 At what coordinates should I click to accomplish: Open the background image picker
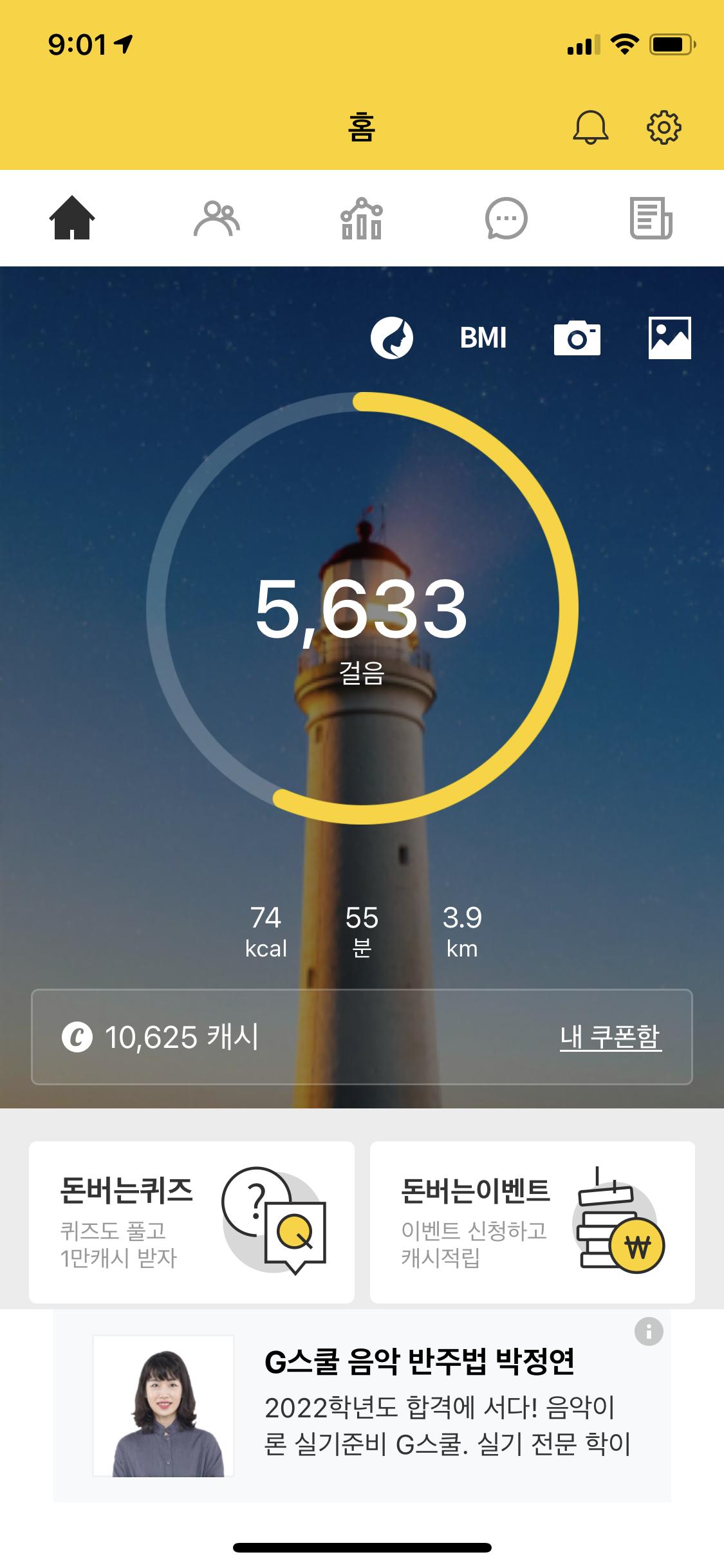point(669,338)
